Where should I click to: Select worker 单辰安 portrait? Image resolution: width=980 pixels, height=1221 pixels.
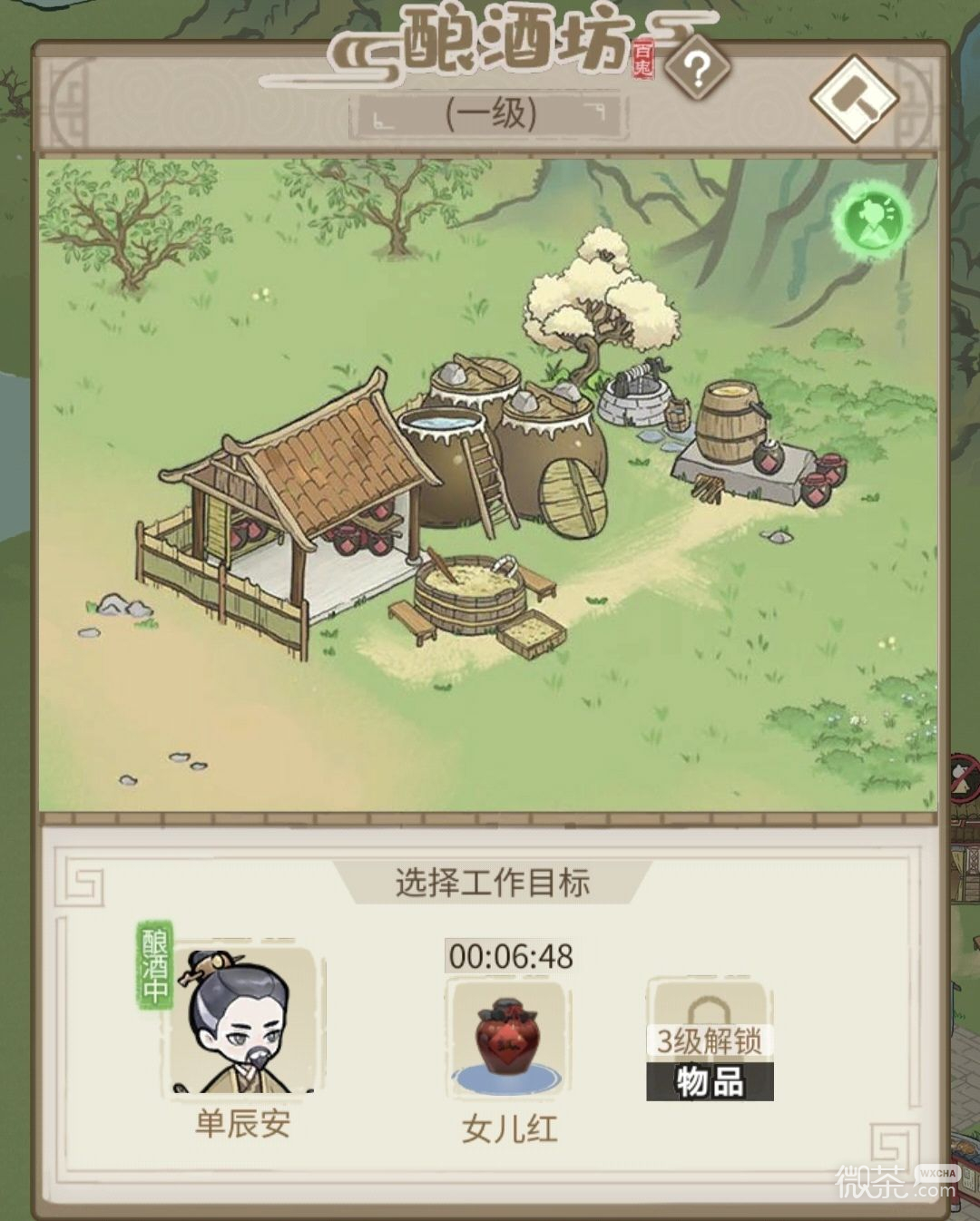[x=242, y=1021]
